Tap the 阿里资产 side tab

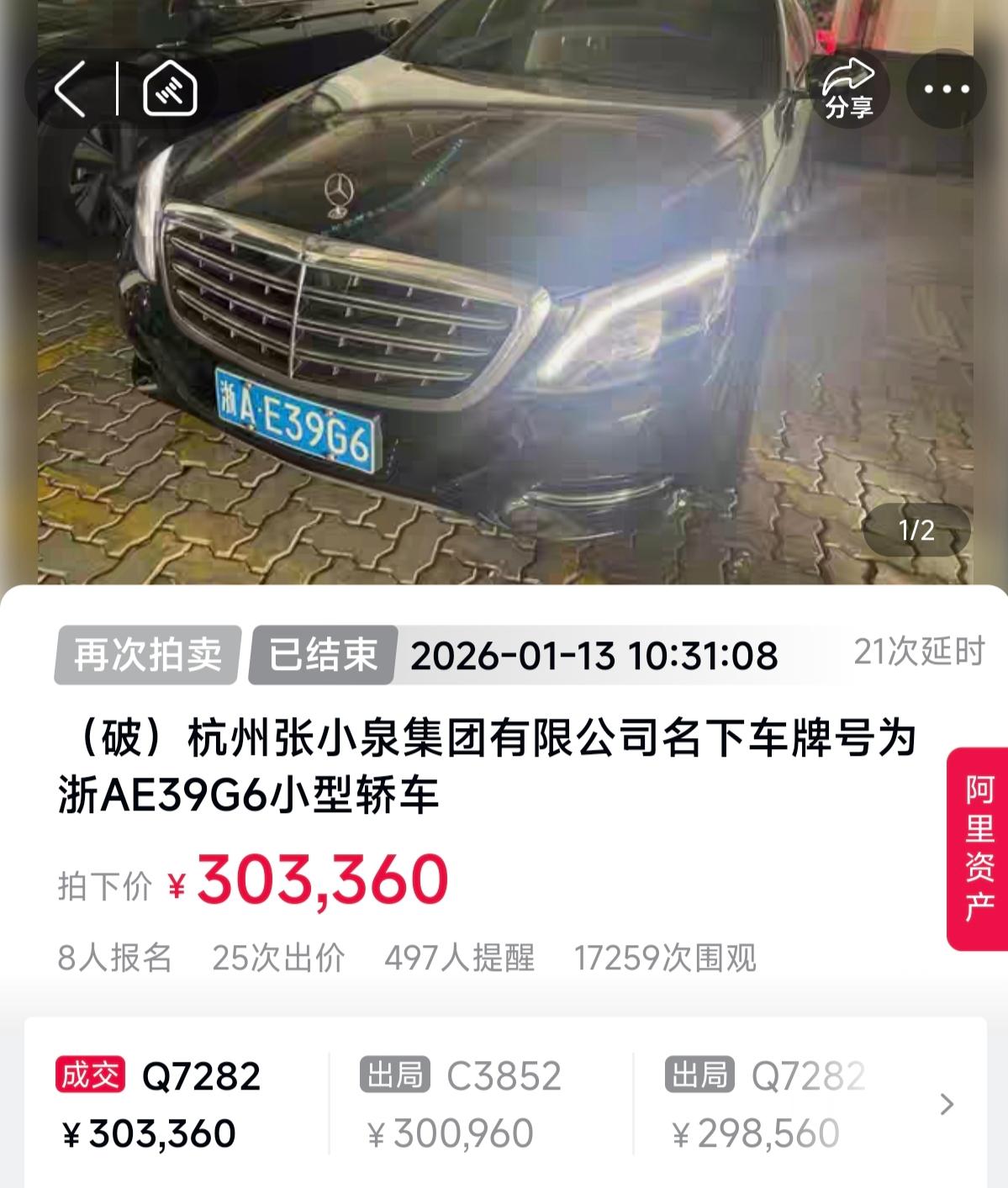tap(979, 847)
